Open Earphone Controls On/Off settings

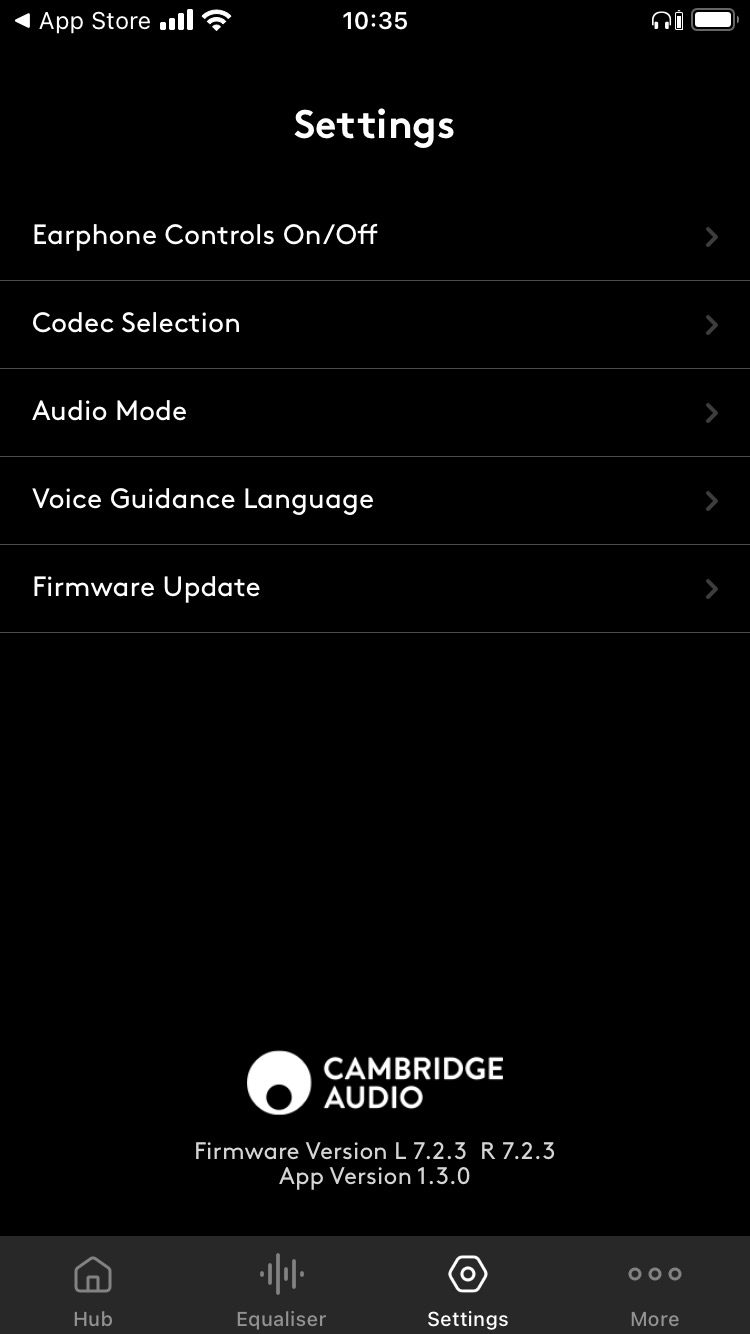coord(374,236)
